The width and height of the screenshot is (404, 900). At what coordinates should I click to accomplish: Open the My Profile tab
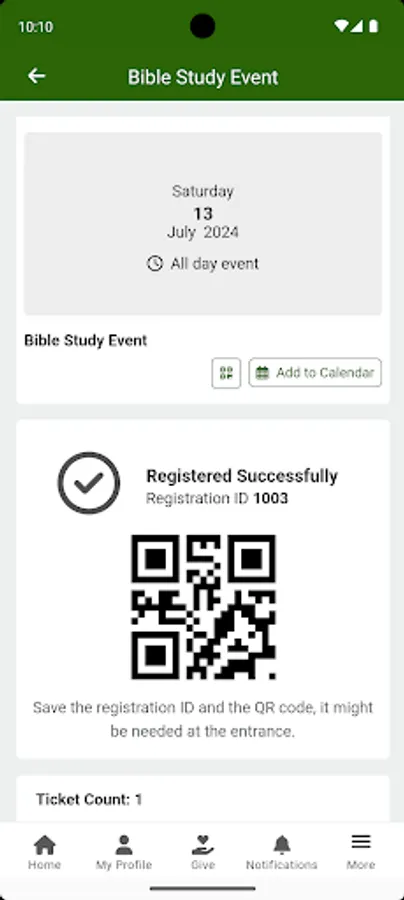coord(124,852)
